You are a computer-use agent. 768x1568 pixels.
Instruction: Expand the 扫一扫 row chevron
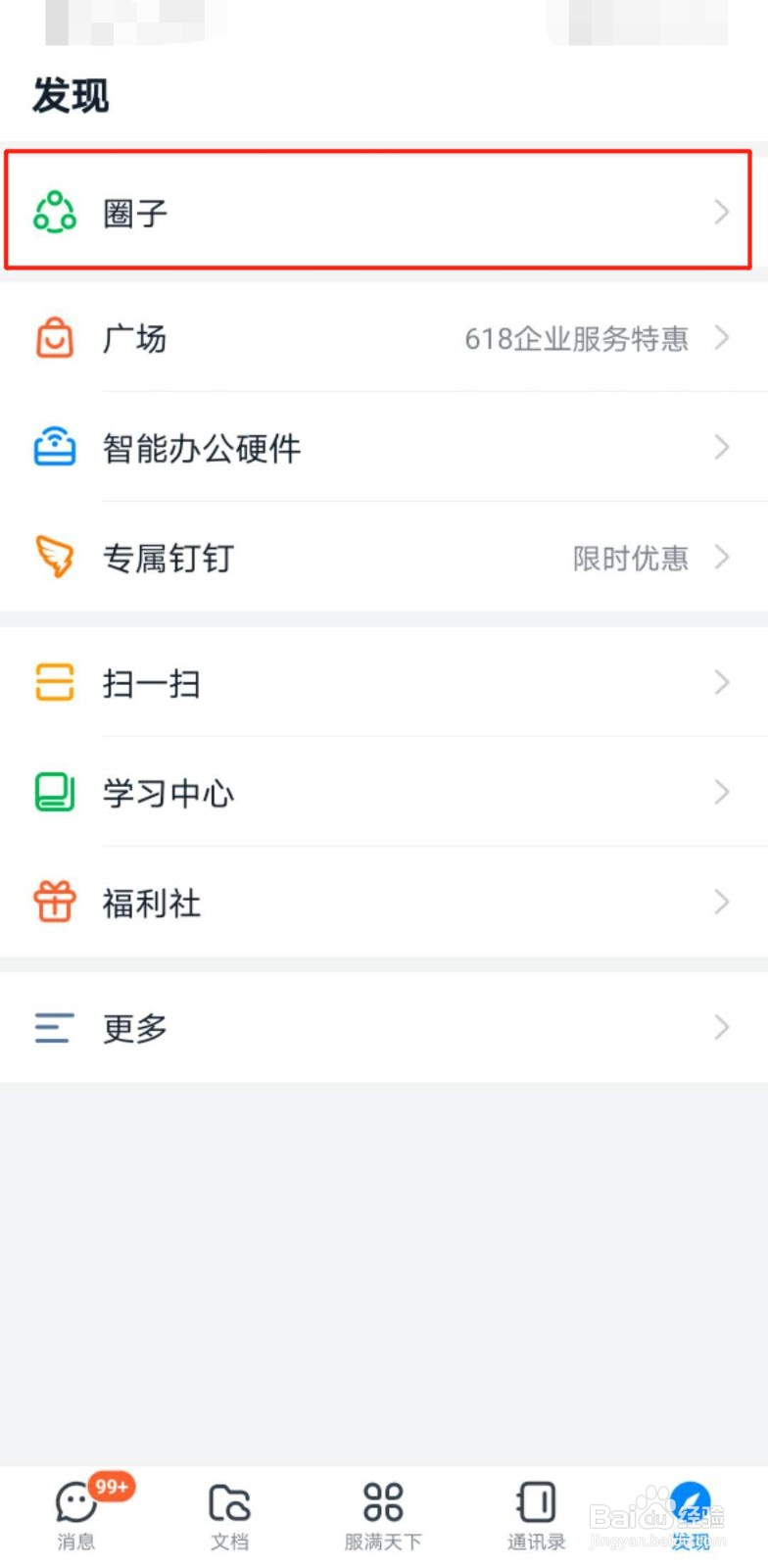point(722,683)
